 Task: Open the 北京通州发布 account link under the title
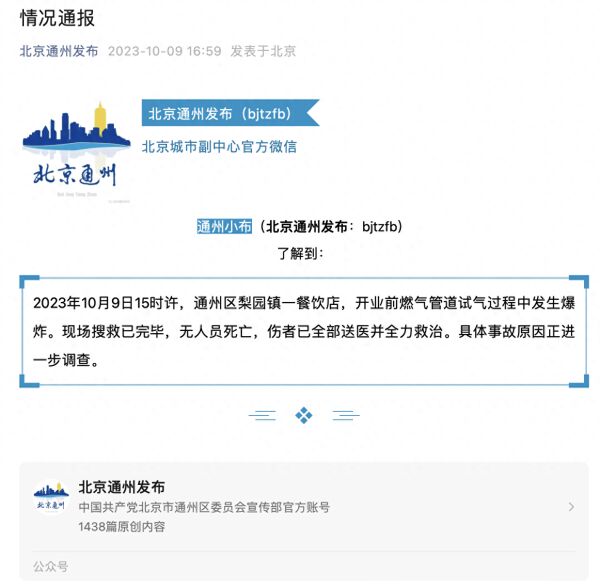click(59, 51)
